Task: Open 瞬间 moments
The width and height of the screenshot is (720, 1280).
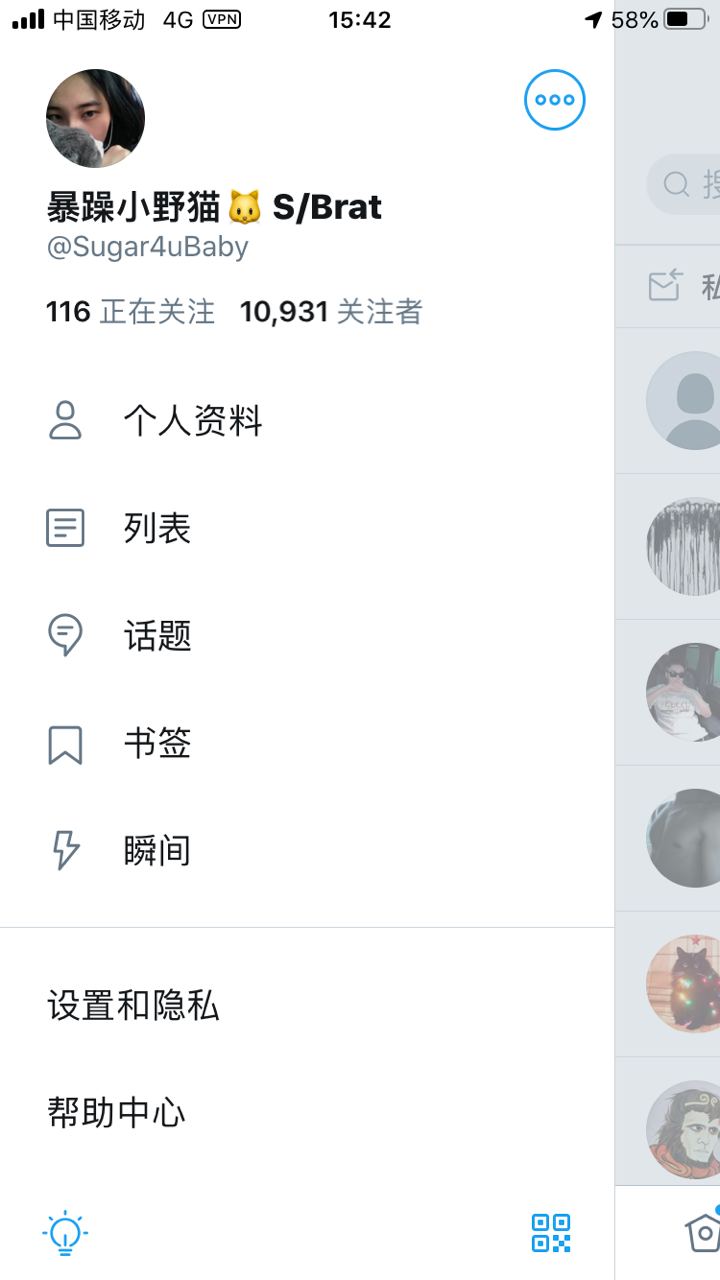Action: tap(157, 851)
